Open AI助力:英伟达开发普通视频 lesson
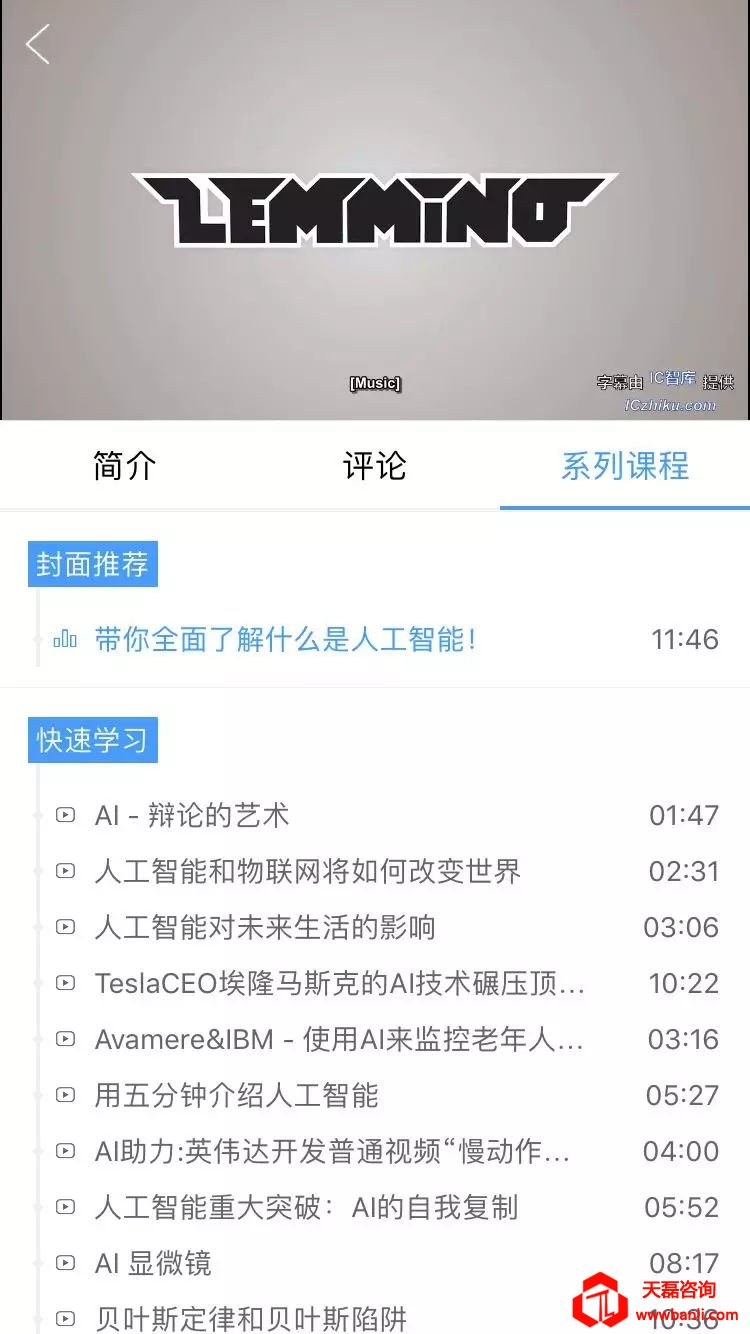750x1334 pixels. click(x=333, y=1151)
